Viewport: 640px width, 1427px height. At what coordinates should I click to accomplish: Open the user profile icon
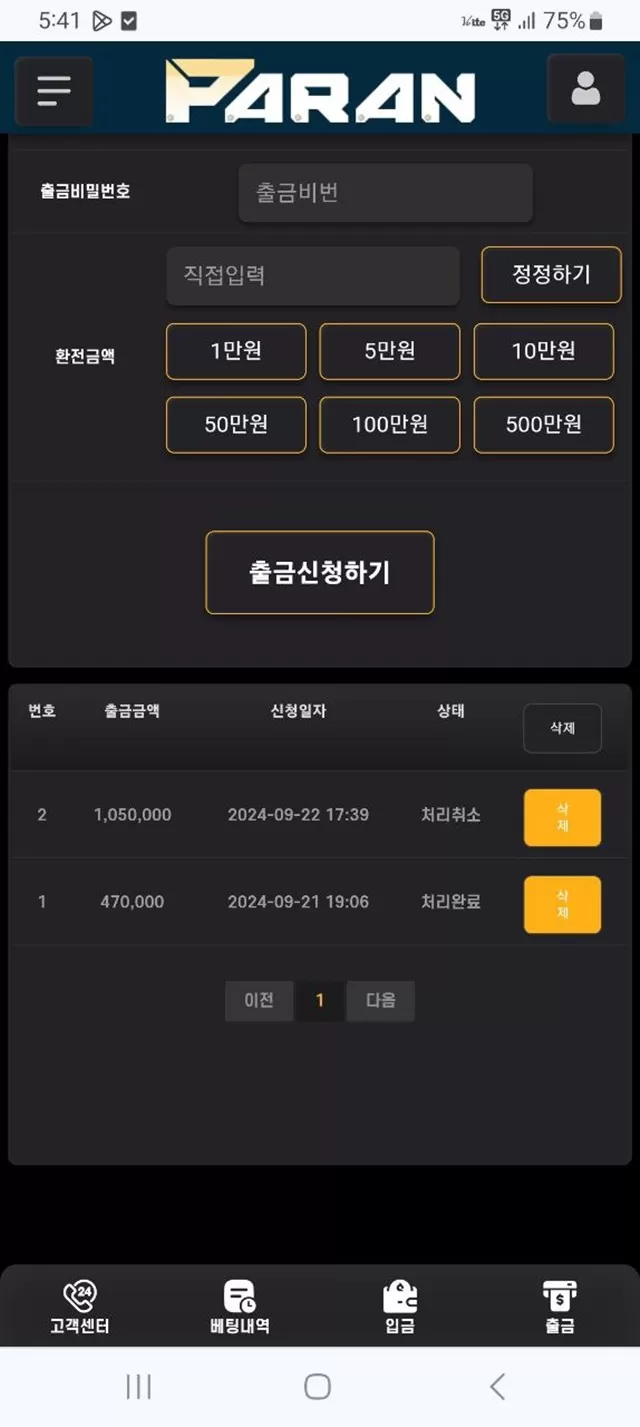click(586, 89)
